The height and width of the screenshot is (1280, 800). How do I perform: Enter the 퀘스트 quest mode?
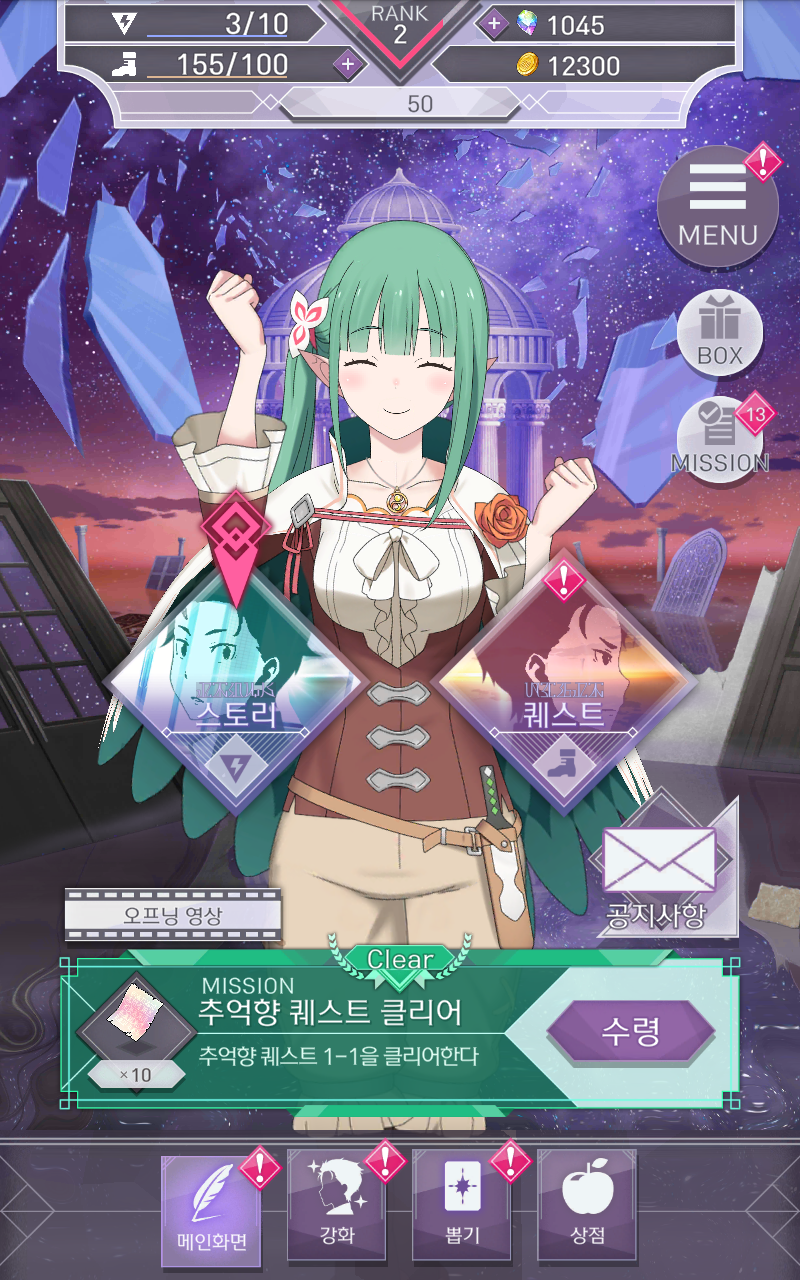pos(563,682)
